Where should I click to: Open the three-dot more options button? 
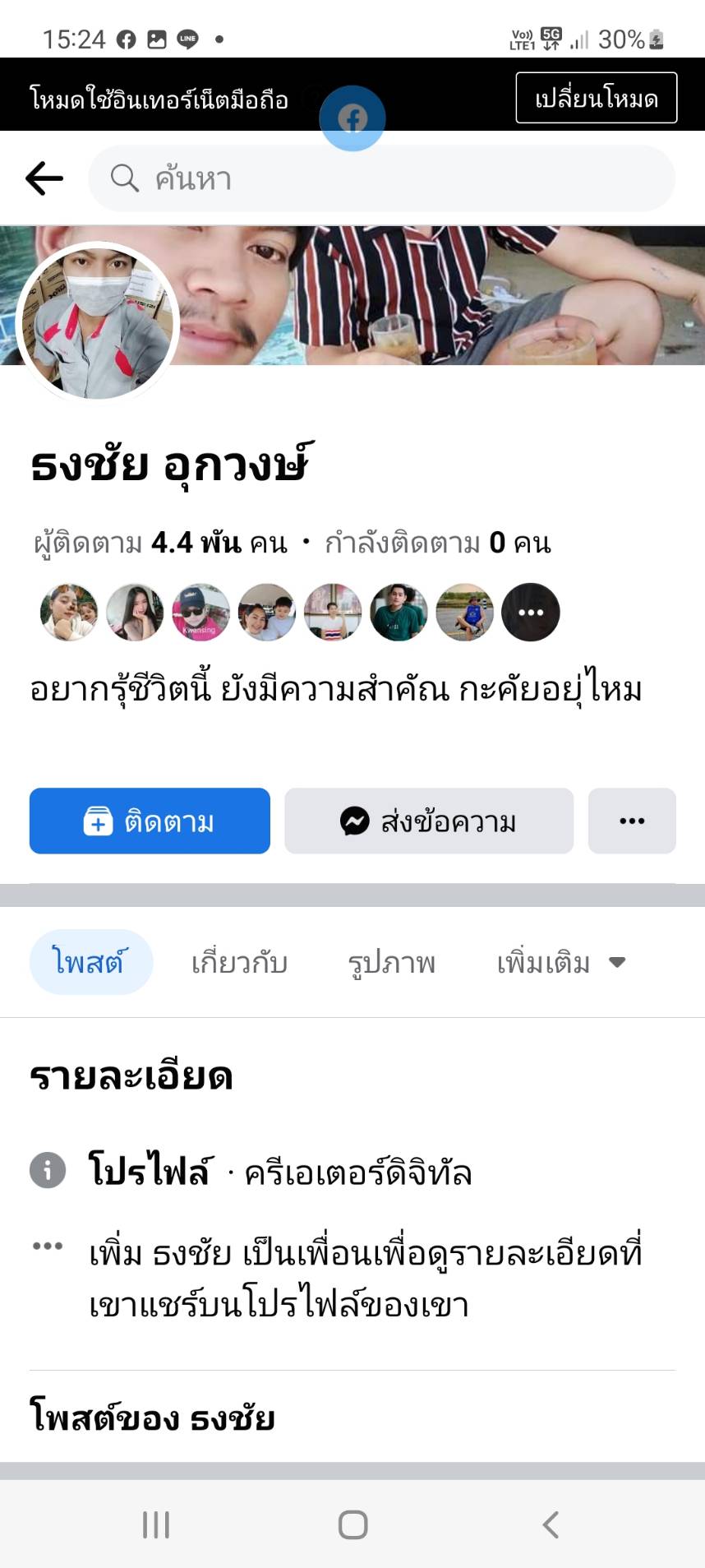[631, 821]
